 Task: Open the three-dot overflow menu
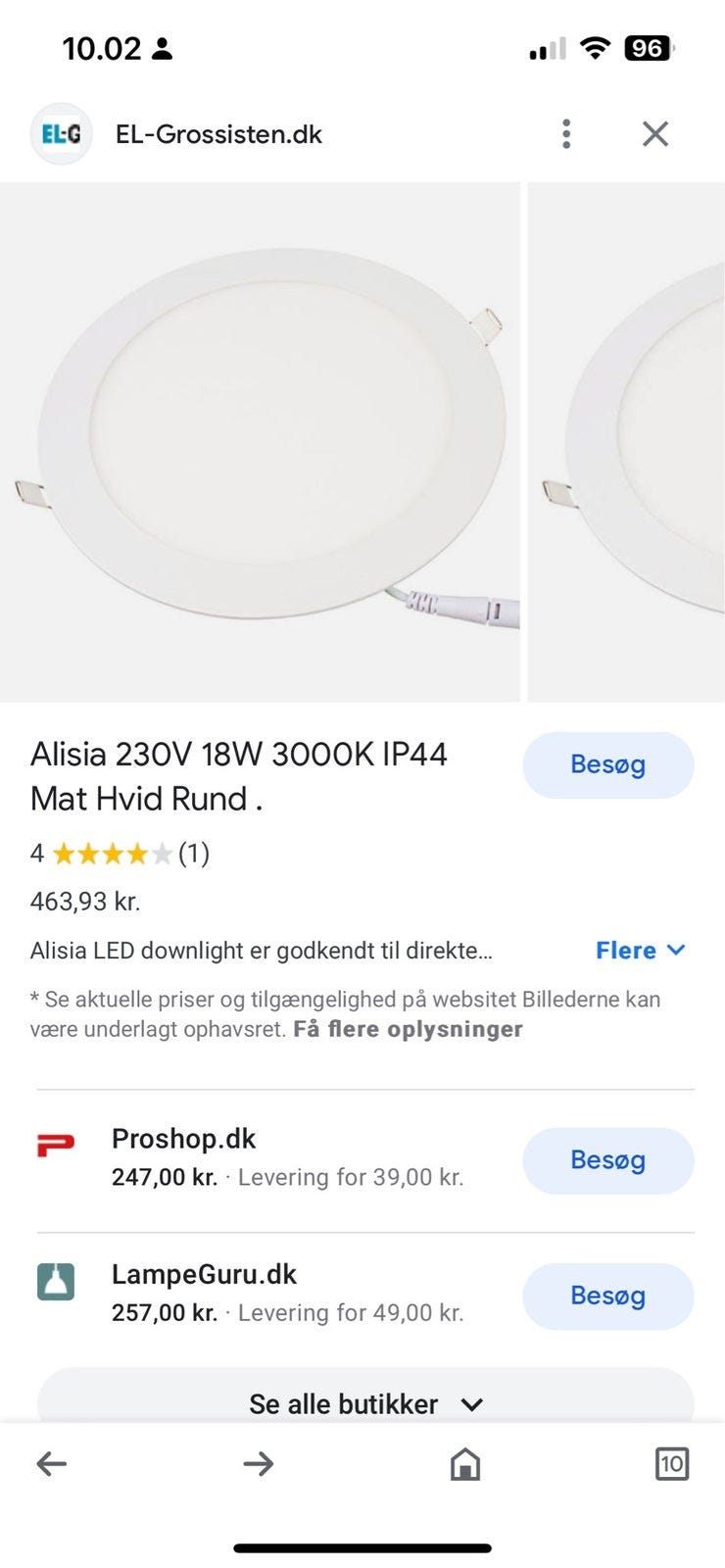(x=566, y=134)
